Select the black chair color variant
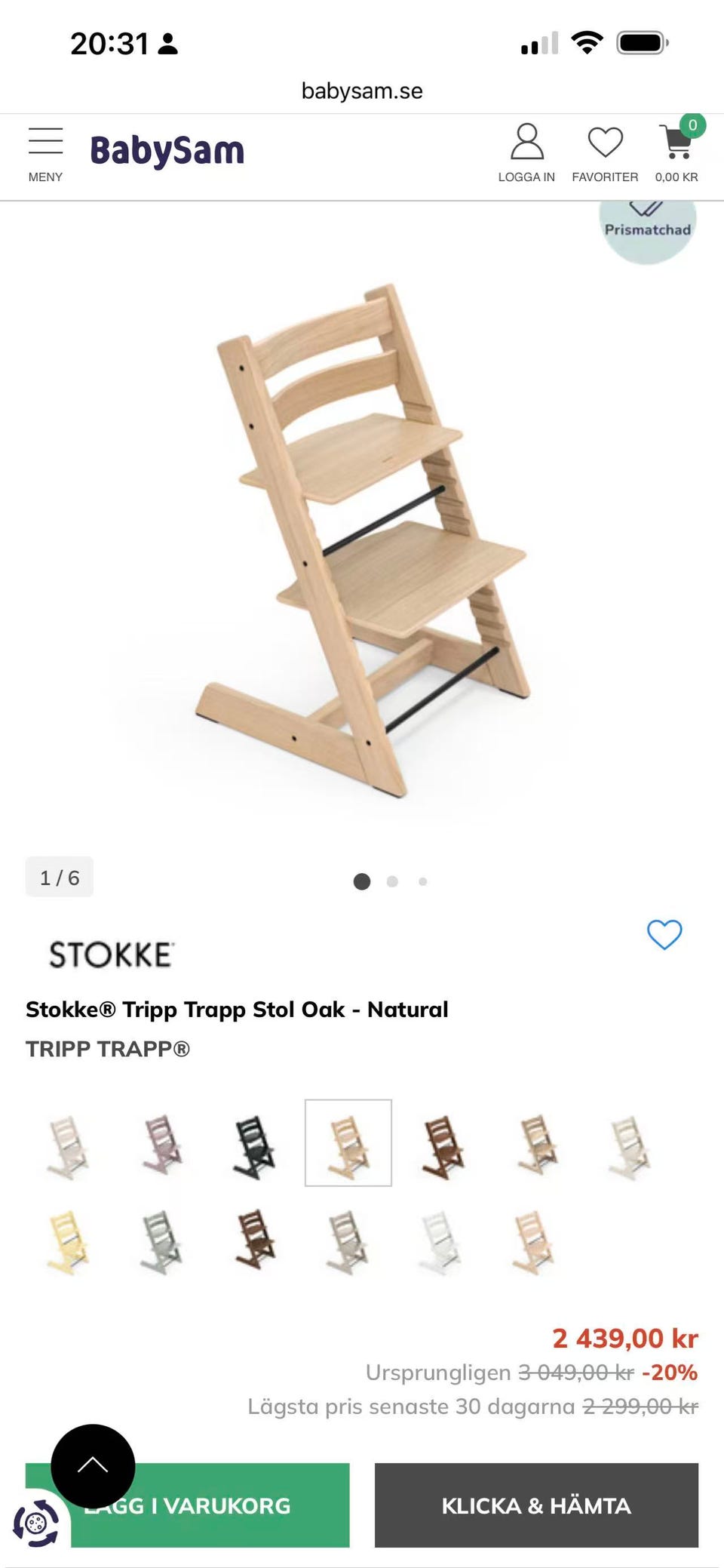The width and height of the screenshot is (724, 1568). coord(255,1145)
